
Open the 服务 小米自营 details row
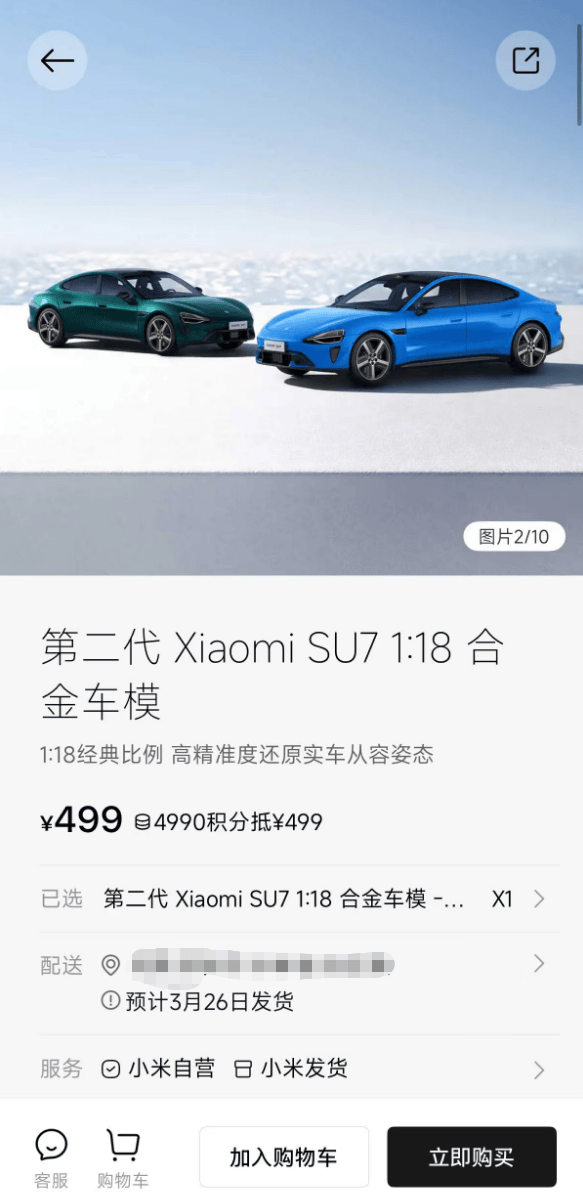coord(292,1068)
